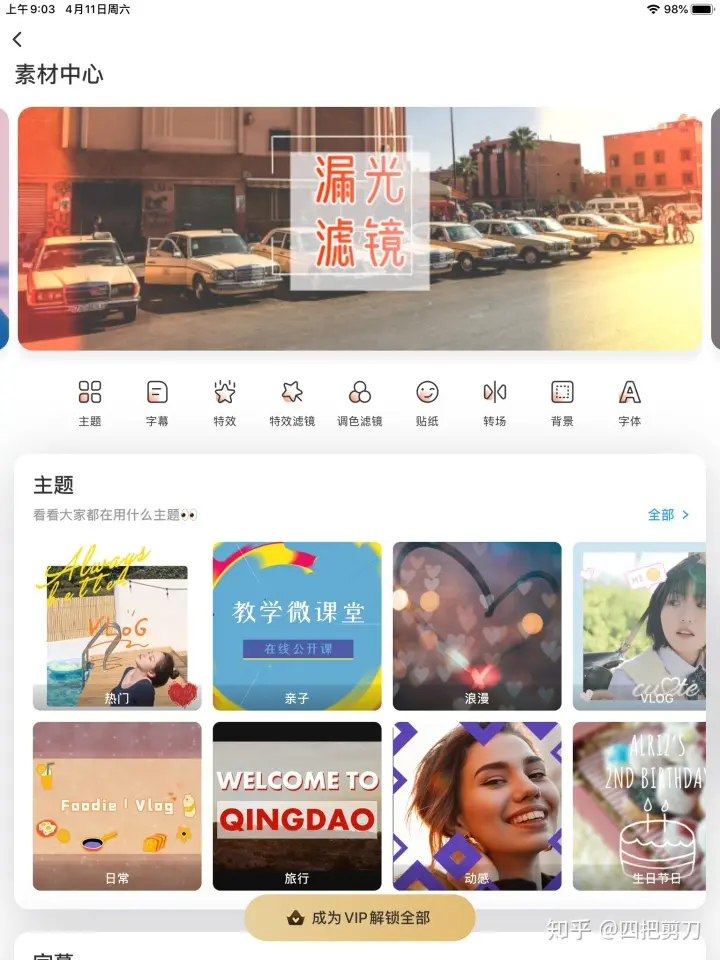Open the 亲子 theme card
Image resolution: width=720 pixels, height=960 pixels.
tap(297, 626)
